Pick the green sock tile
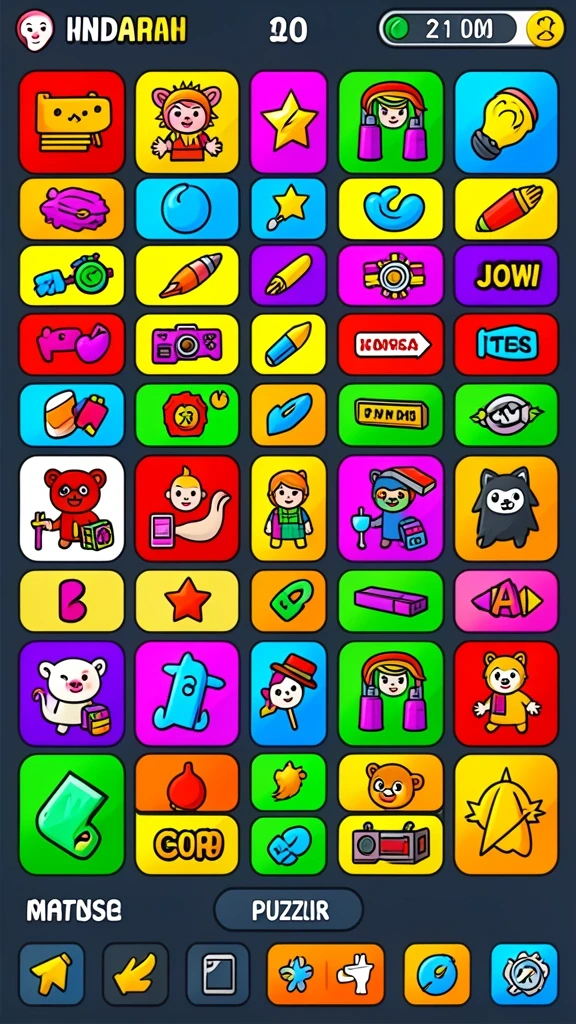This screenshot has width=576, height=1024. coord(71,814)
